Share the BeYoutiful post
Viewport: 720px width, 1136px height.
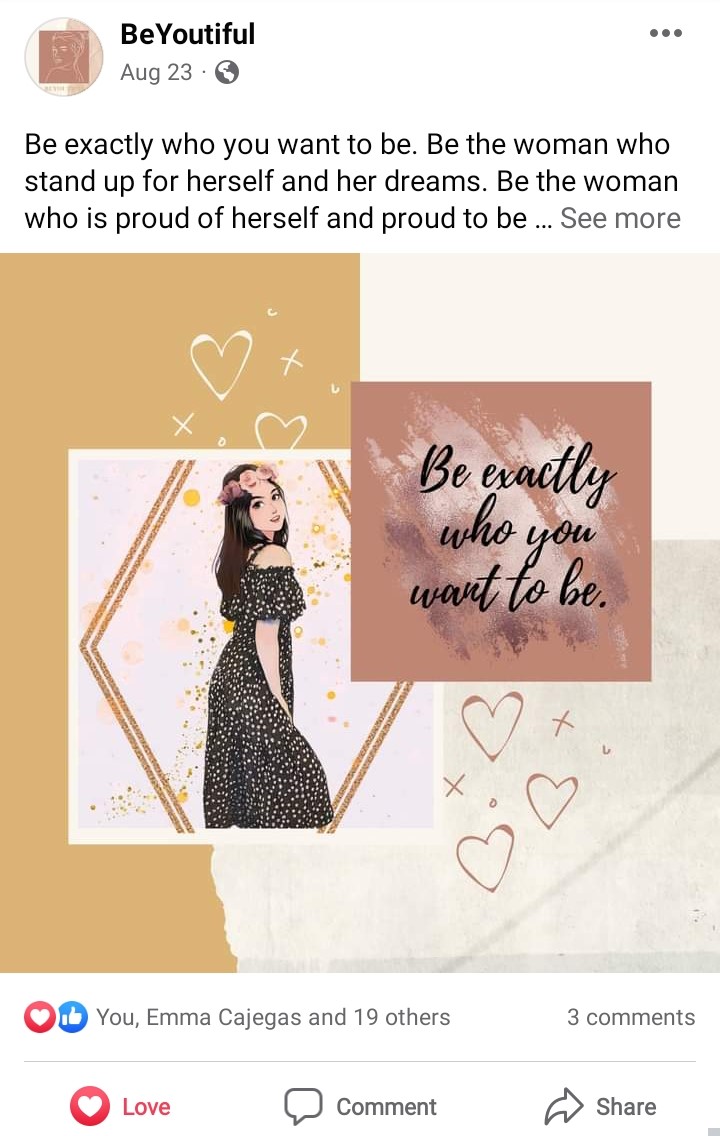601,1106
